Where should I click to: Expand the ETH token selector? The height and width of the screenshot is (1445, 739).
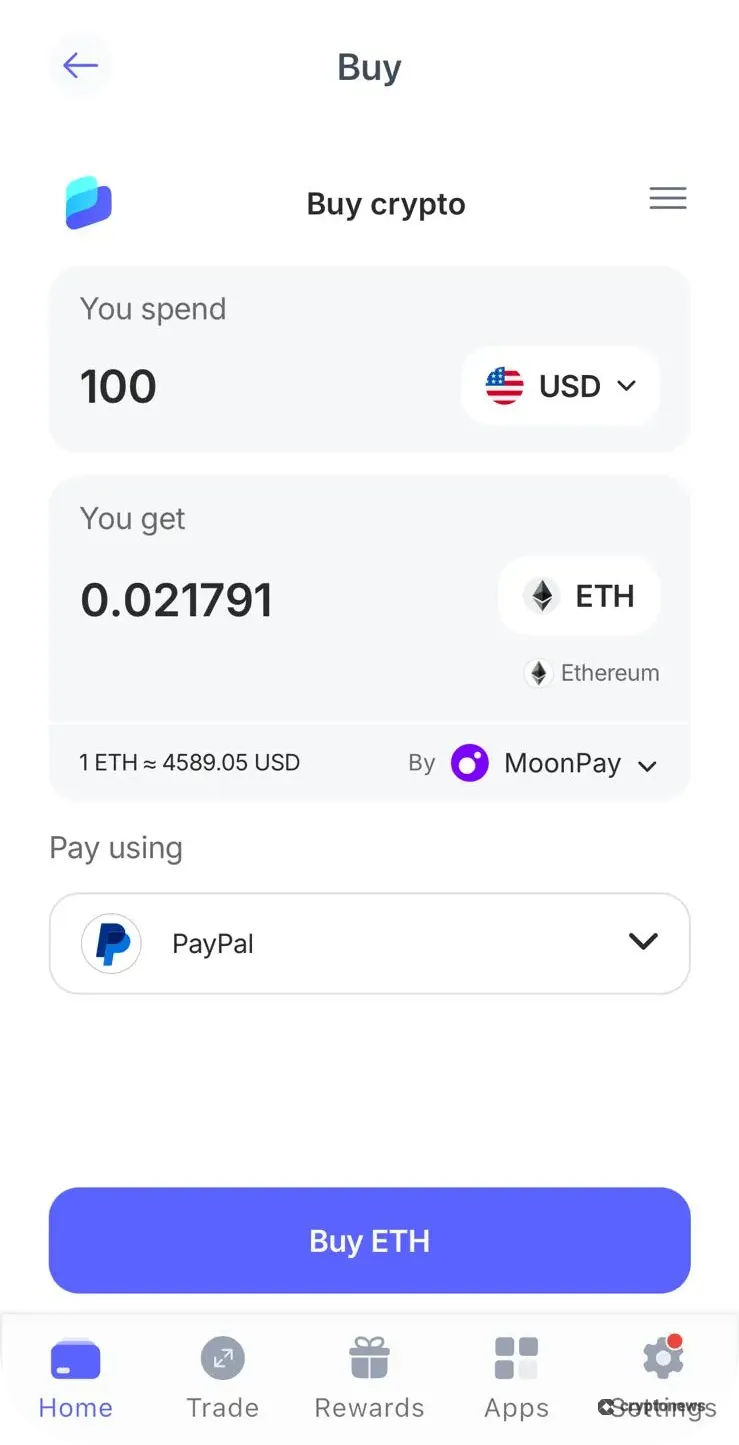tap(578, 596)
